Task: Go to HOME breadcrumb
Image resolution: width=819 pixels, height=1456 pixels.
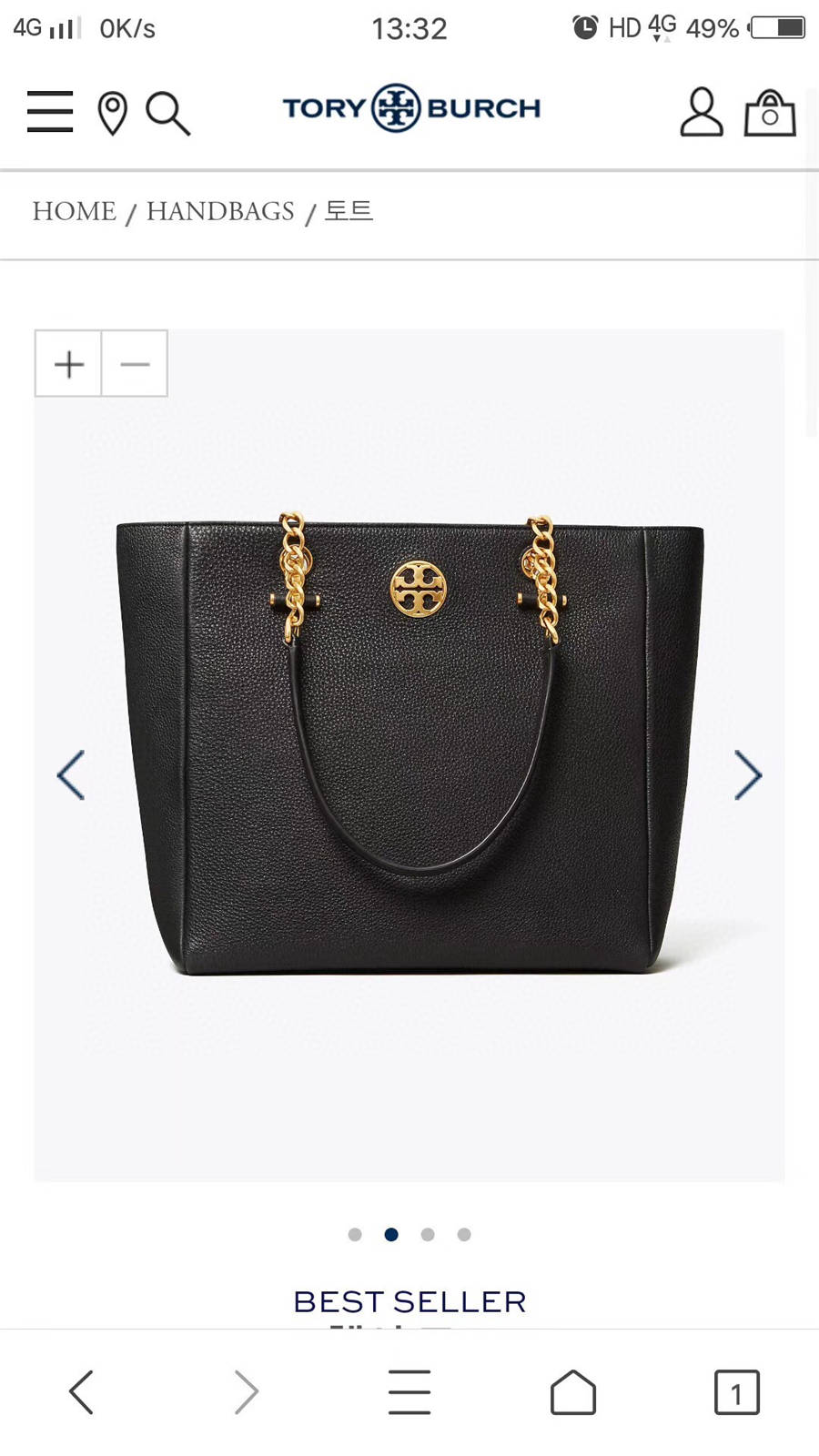Action: (75, 211)
